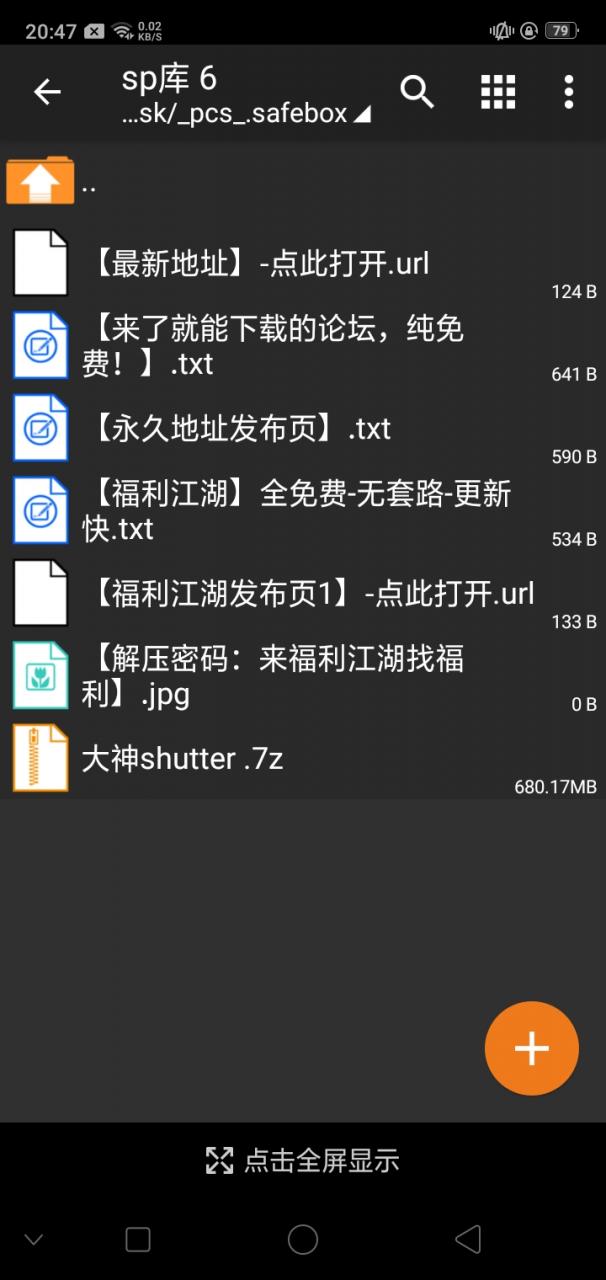Go back using the app bar arrow
Image resolution: width=606 pixels, height=1280 pixels.
[47, 92]
